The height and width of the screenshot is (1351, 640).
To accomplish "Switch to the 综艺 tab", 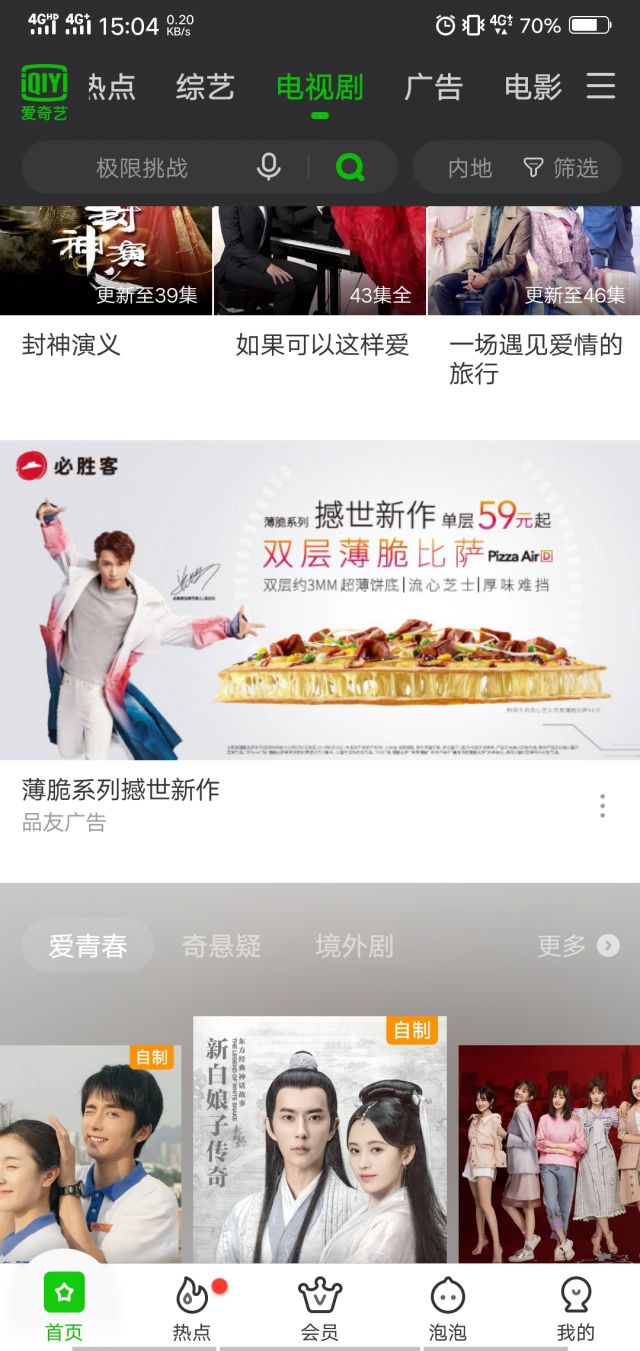I will (x=205, y=87).
